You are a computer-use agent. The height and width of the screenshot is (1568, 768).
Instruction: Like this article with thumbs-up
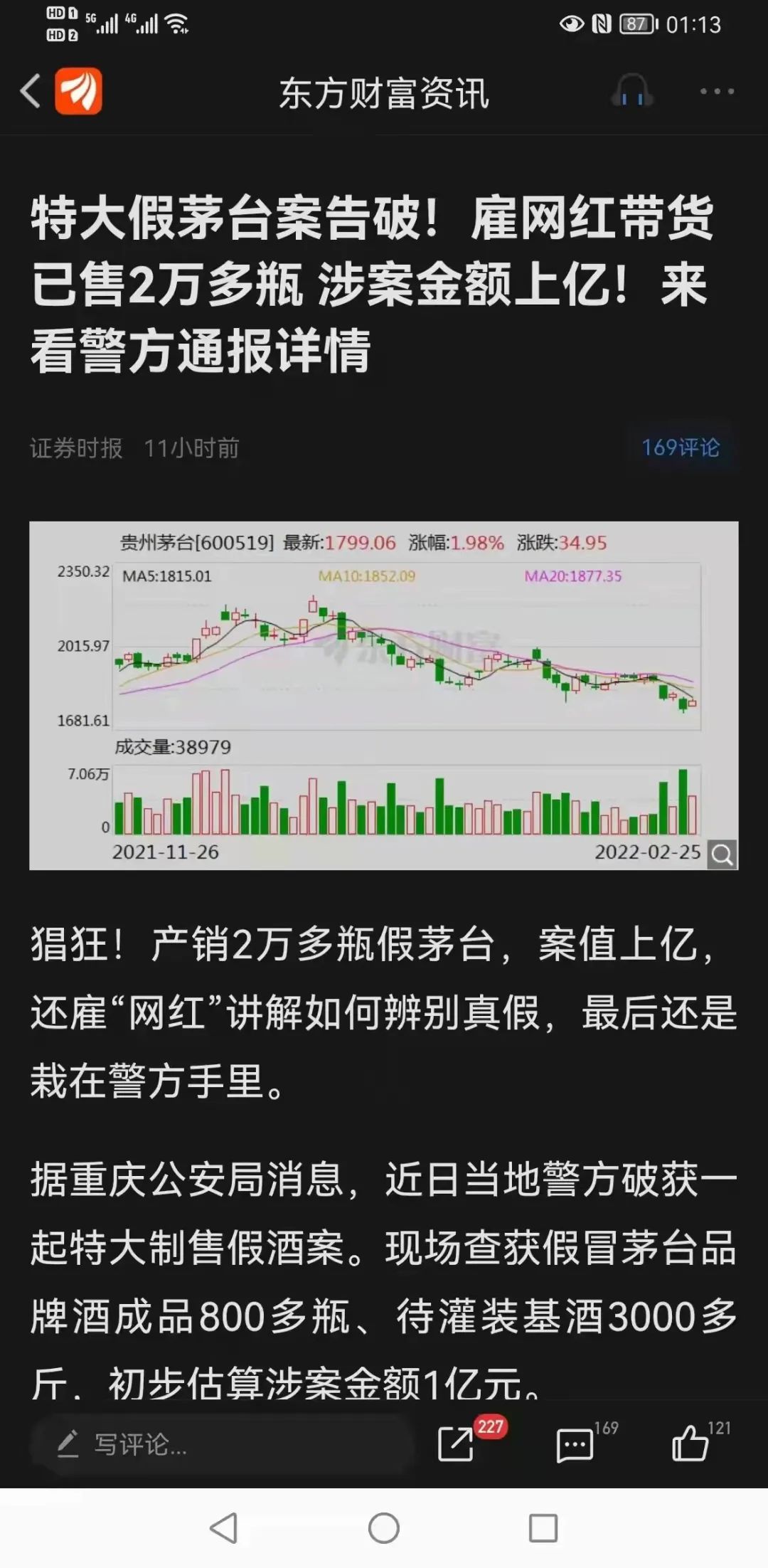tap(690, 1443)
